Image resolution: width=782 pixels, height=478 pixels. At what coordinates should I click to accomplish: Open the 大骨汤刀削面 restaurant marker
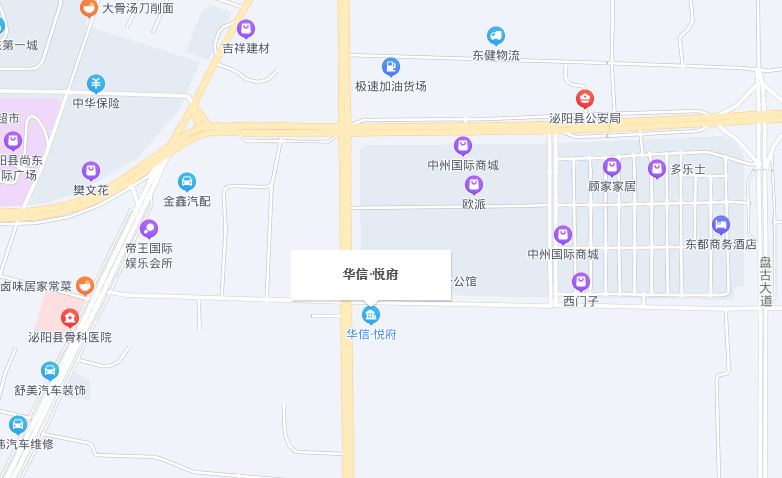(89, 9)
